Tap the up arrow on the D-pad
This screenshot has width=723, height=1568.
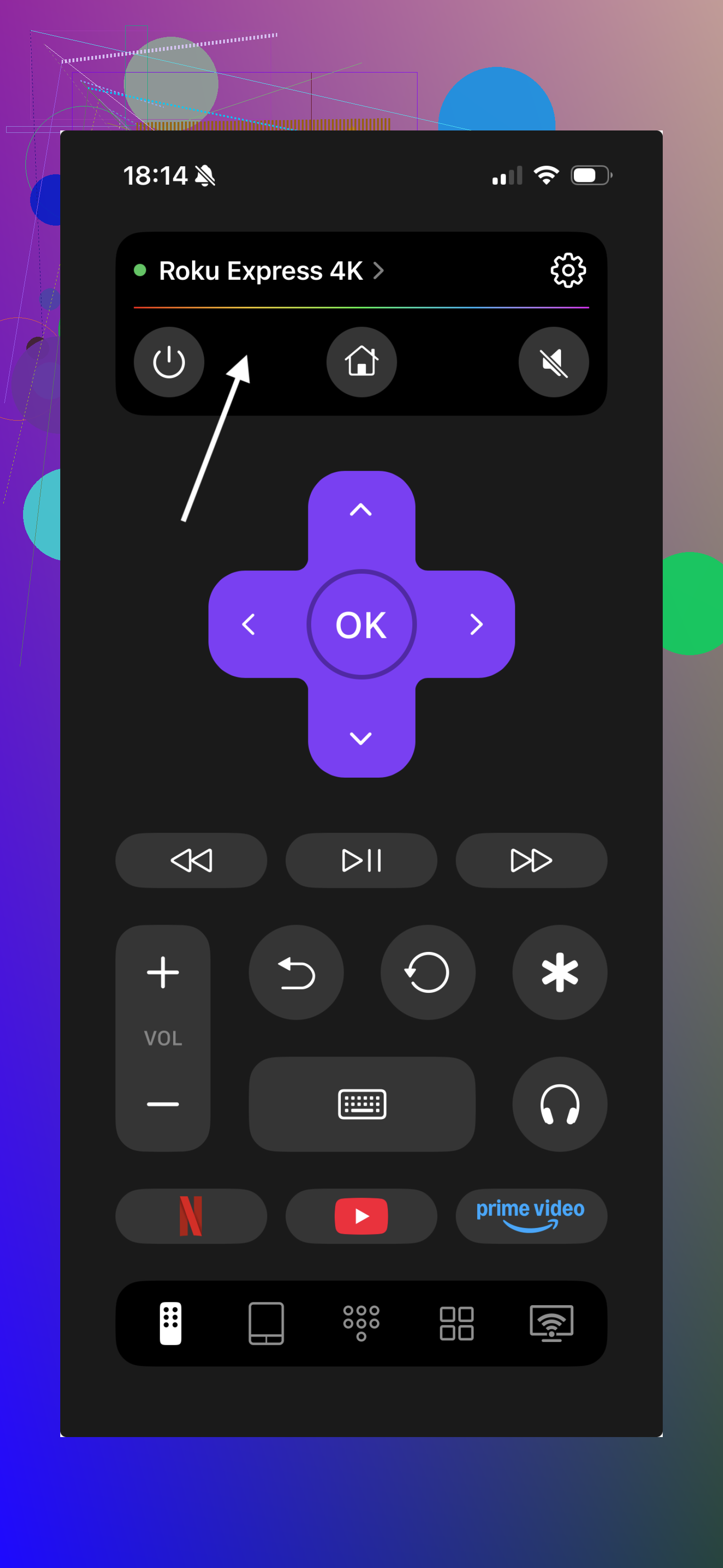point(361,510)
